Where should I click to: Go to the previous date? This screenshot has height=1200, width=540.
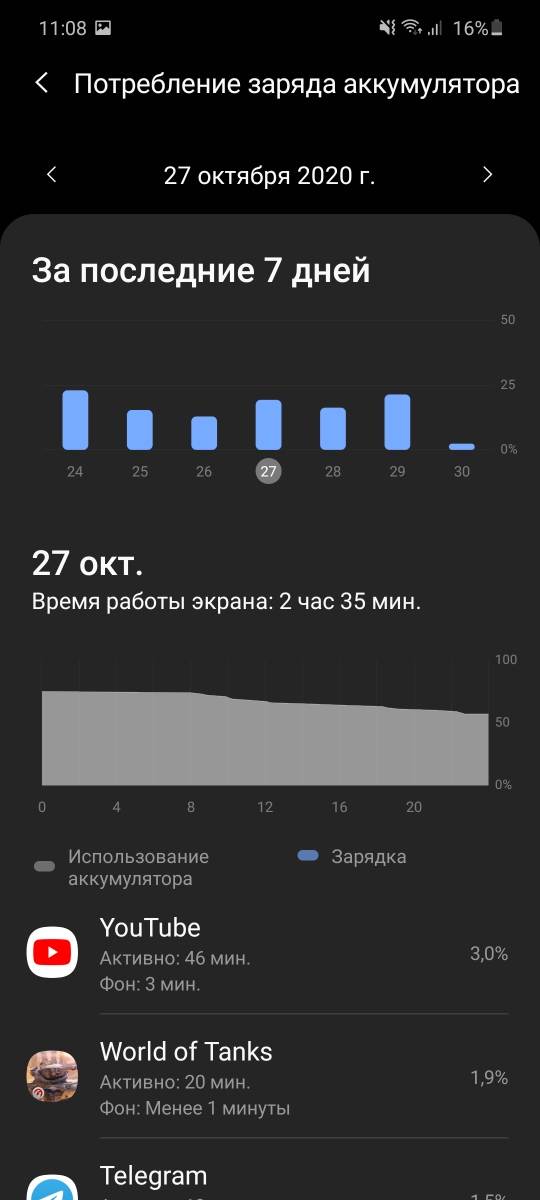52,175
